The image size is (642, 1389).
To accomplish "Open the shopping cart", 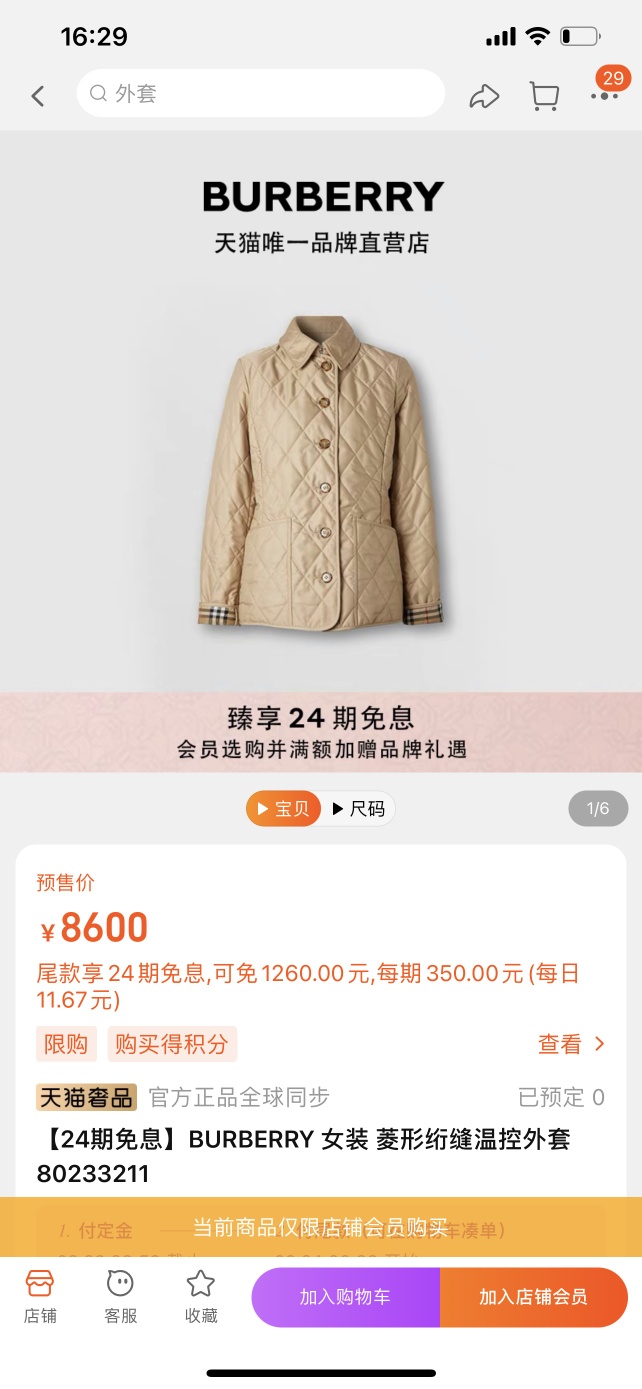I will click(x=544, y=96).
